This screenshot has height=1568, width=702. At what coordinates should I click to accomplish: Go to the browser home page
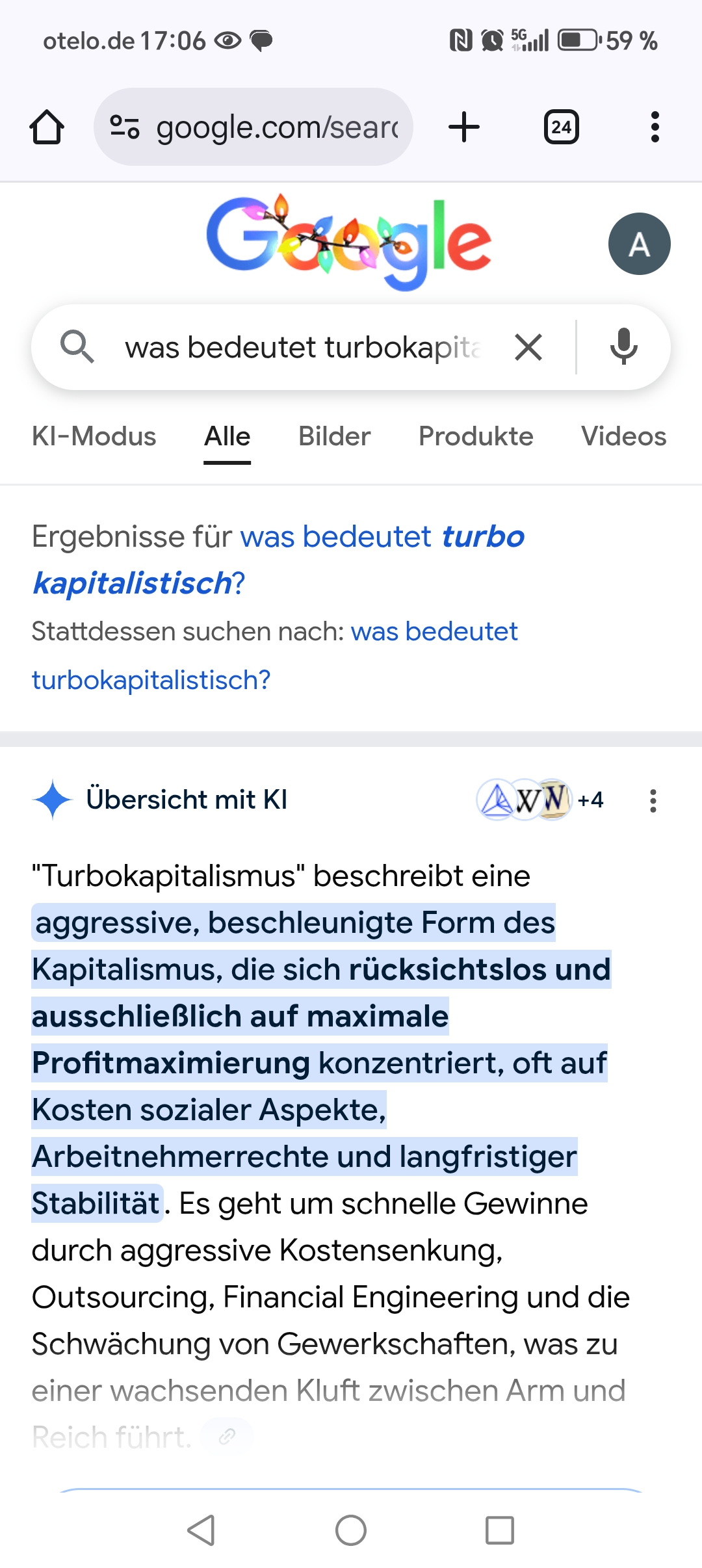(x=47, y=127)
